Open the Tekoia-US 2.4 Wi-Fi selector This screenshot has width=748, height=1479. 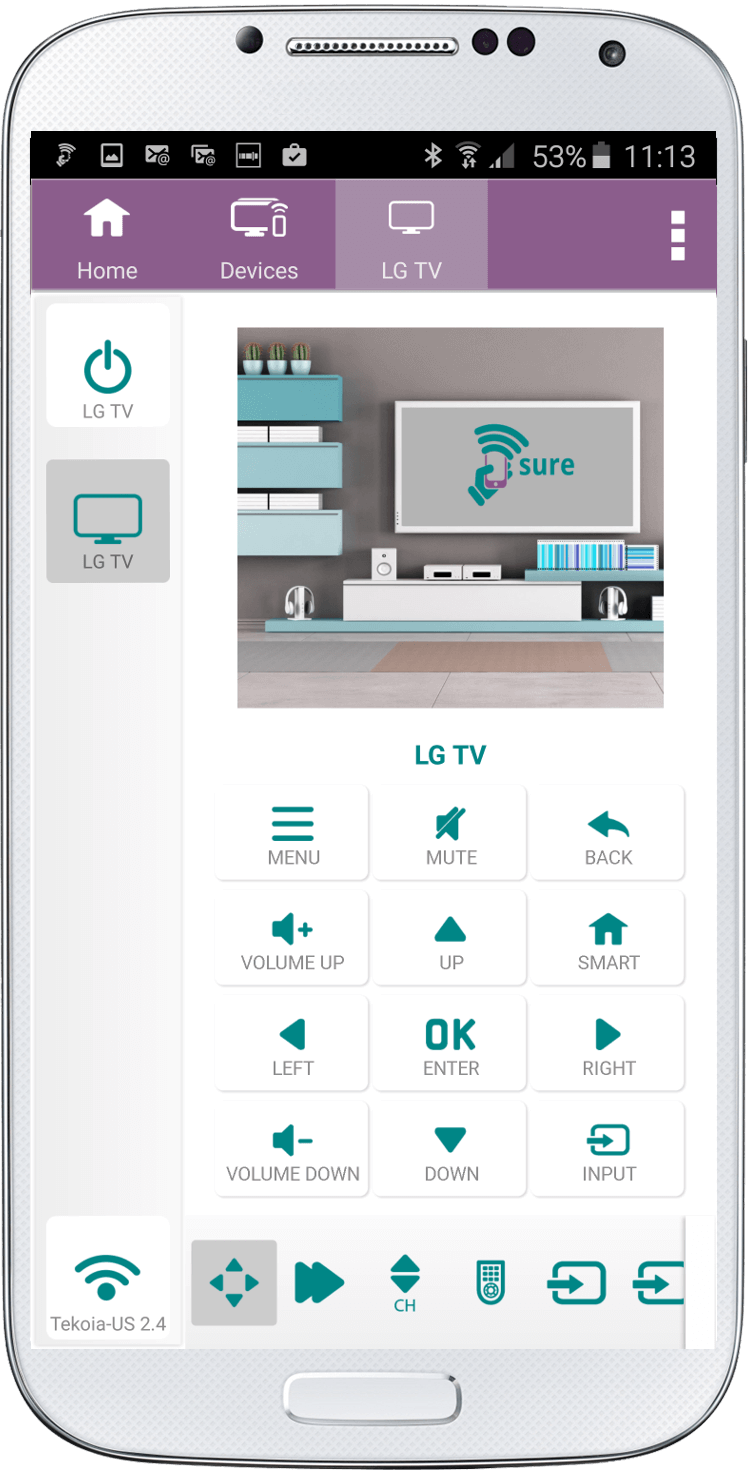point(108,1282)
